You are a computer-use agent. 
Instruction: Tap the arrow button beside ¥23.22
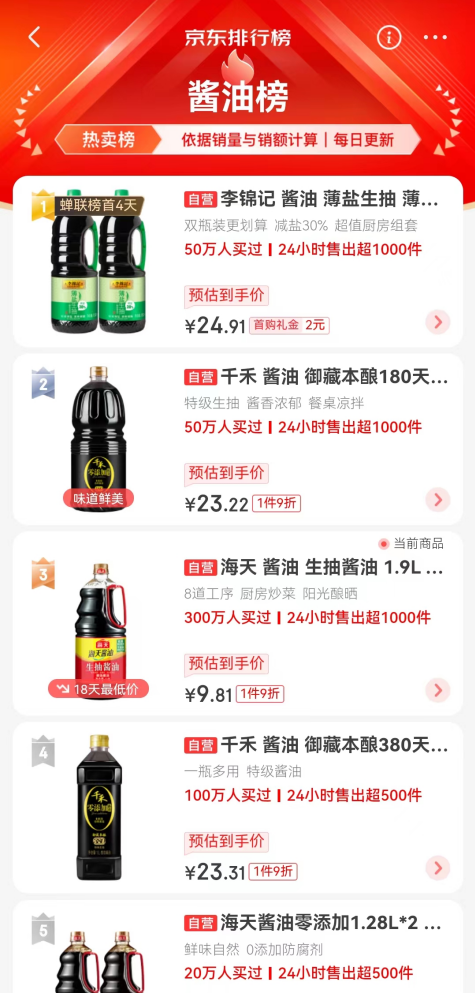coord(438,500)
